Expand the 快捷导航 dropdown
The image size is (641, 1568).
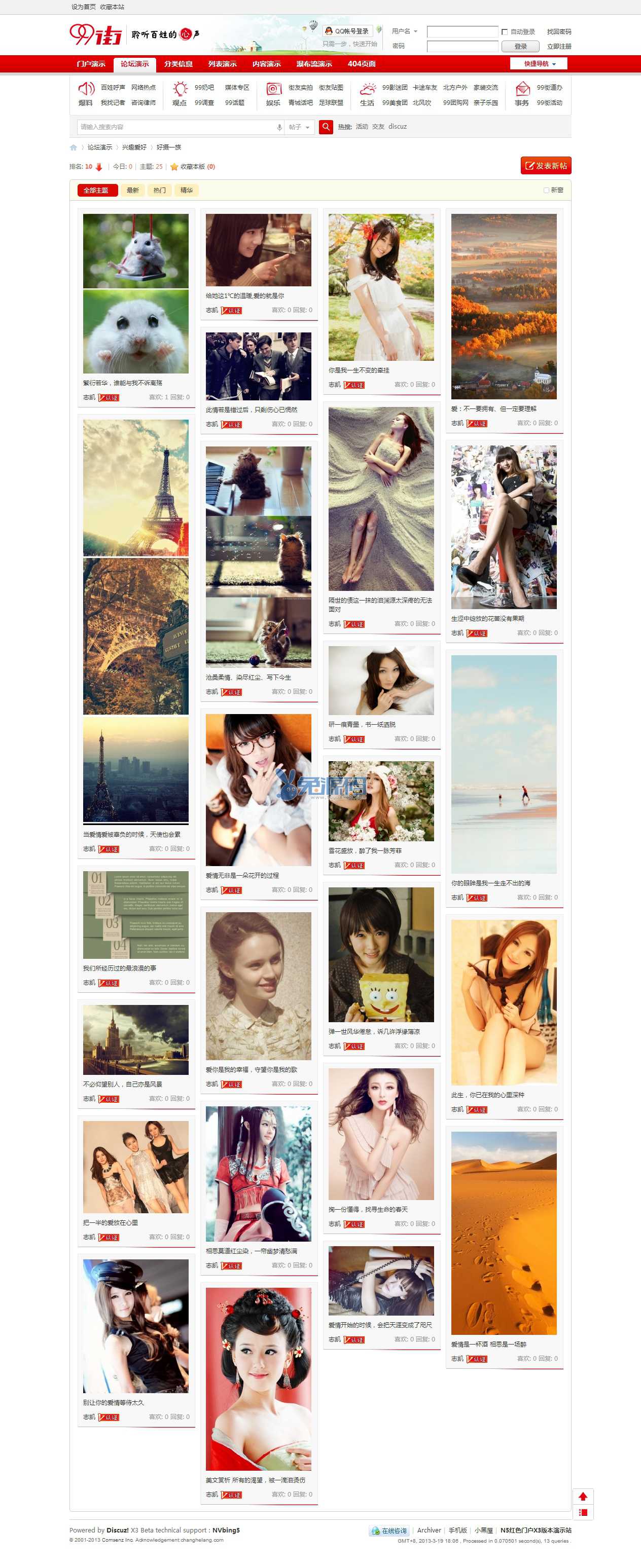(539, 63)
